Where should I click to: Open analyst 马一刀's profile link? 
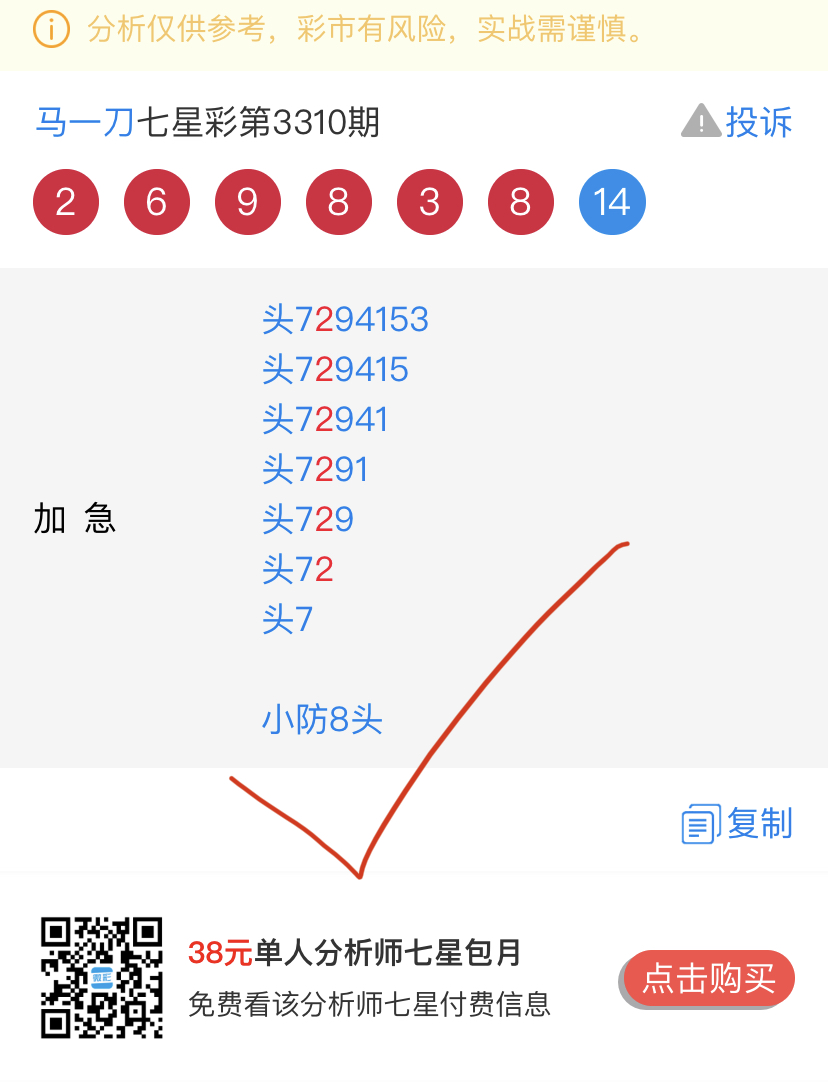[85, 123]
